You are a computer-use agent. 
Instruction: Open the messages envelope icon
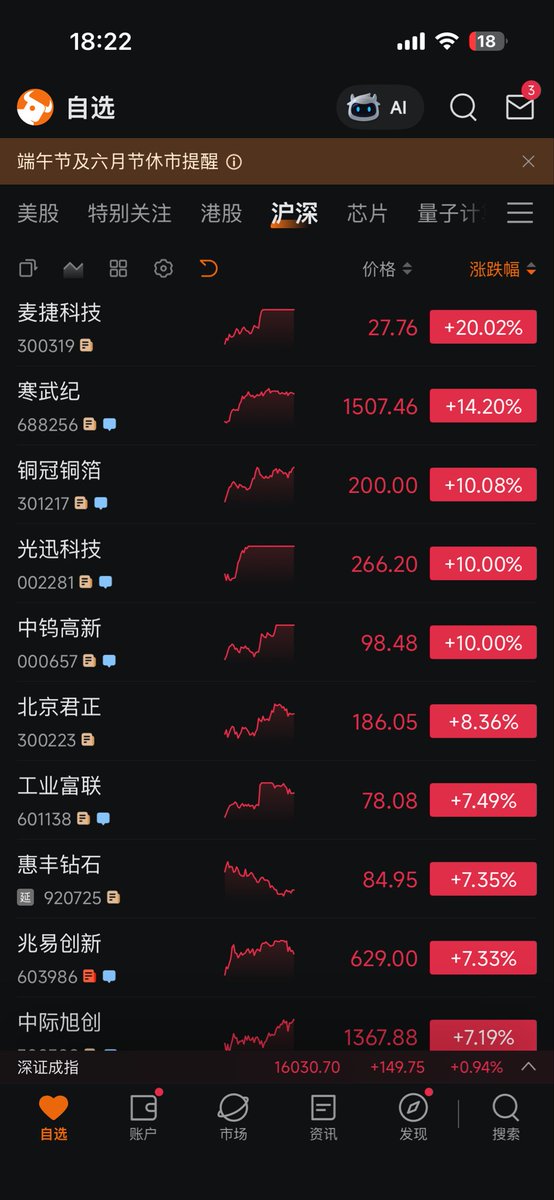tap(520, 107)
